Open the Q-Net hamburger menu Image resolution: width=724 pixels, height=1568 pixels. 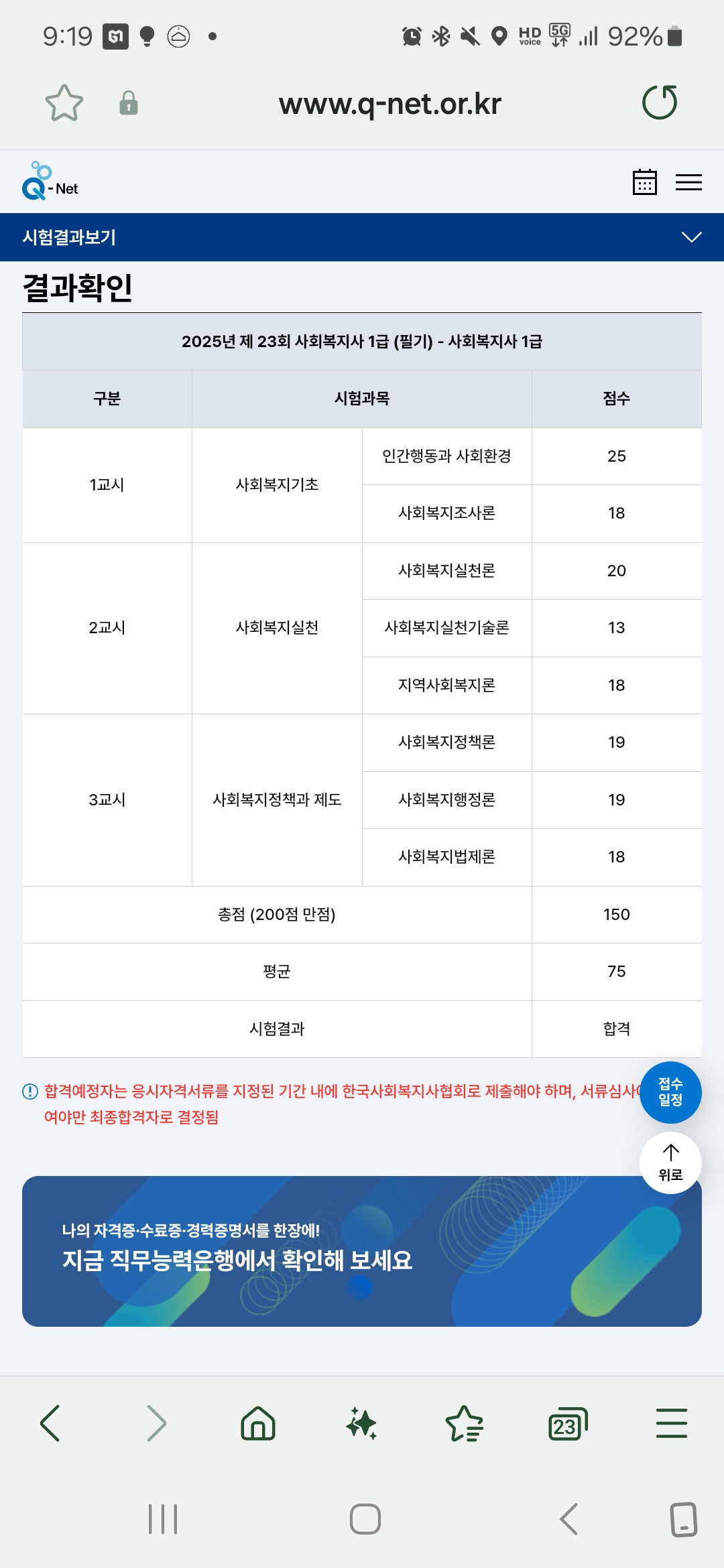click(688, 182)
